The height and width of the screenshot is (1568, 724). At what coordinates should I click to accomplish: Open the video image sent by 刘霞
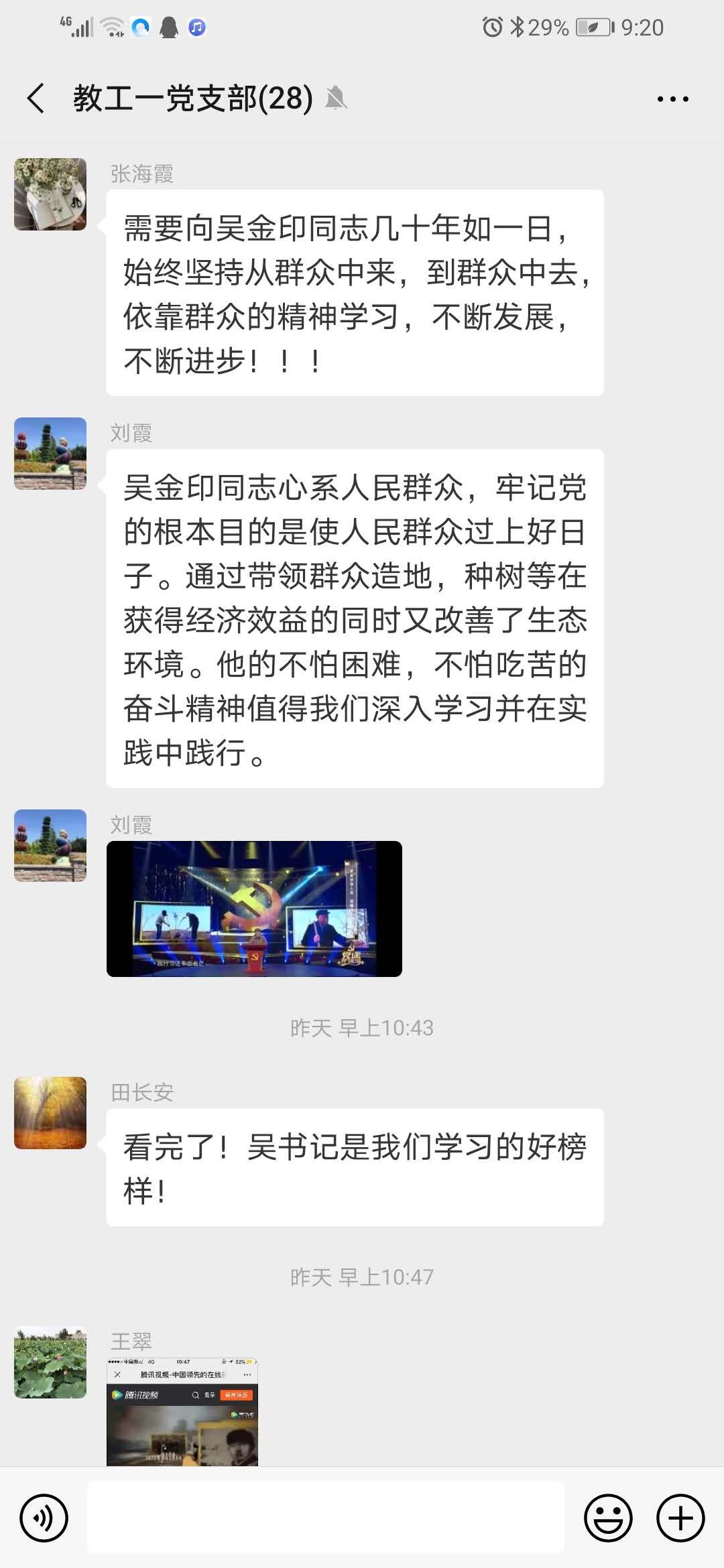[x=254, y=909]
